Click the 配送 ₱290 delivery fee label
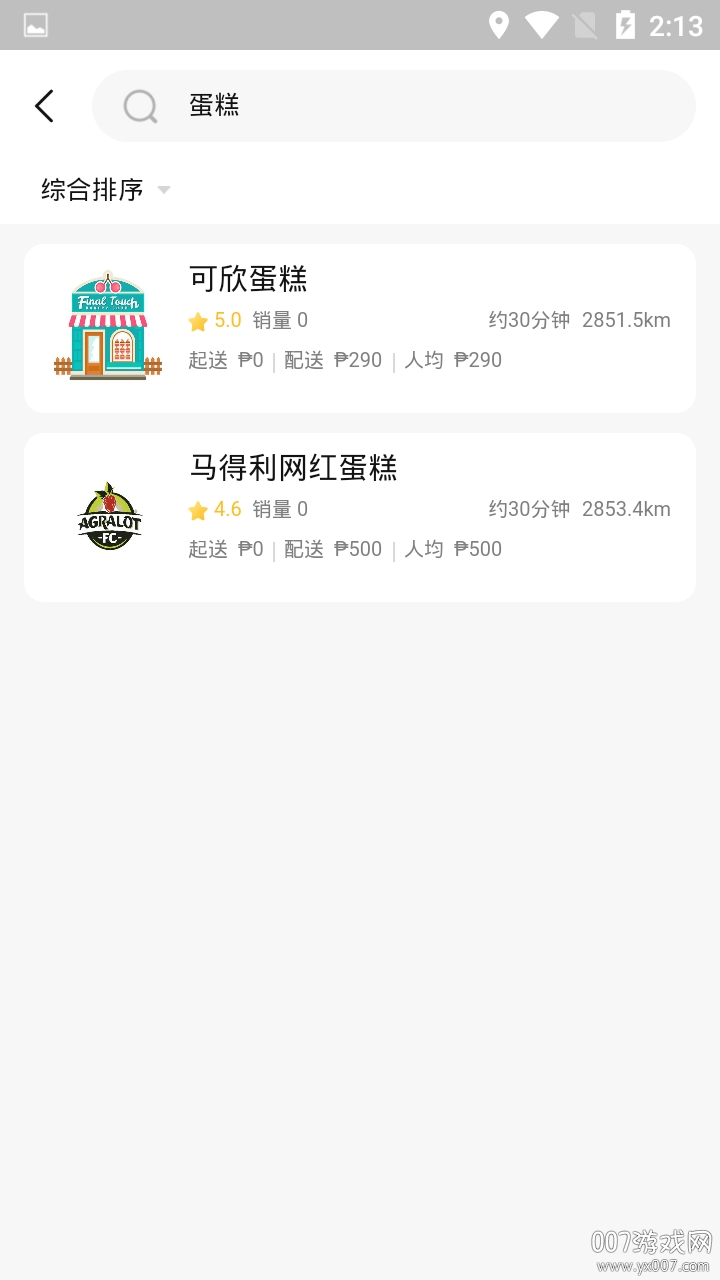Screen dimensions: 720x1280 (331, 359)
